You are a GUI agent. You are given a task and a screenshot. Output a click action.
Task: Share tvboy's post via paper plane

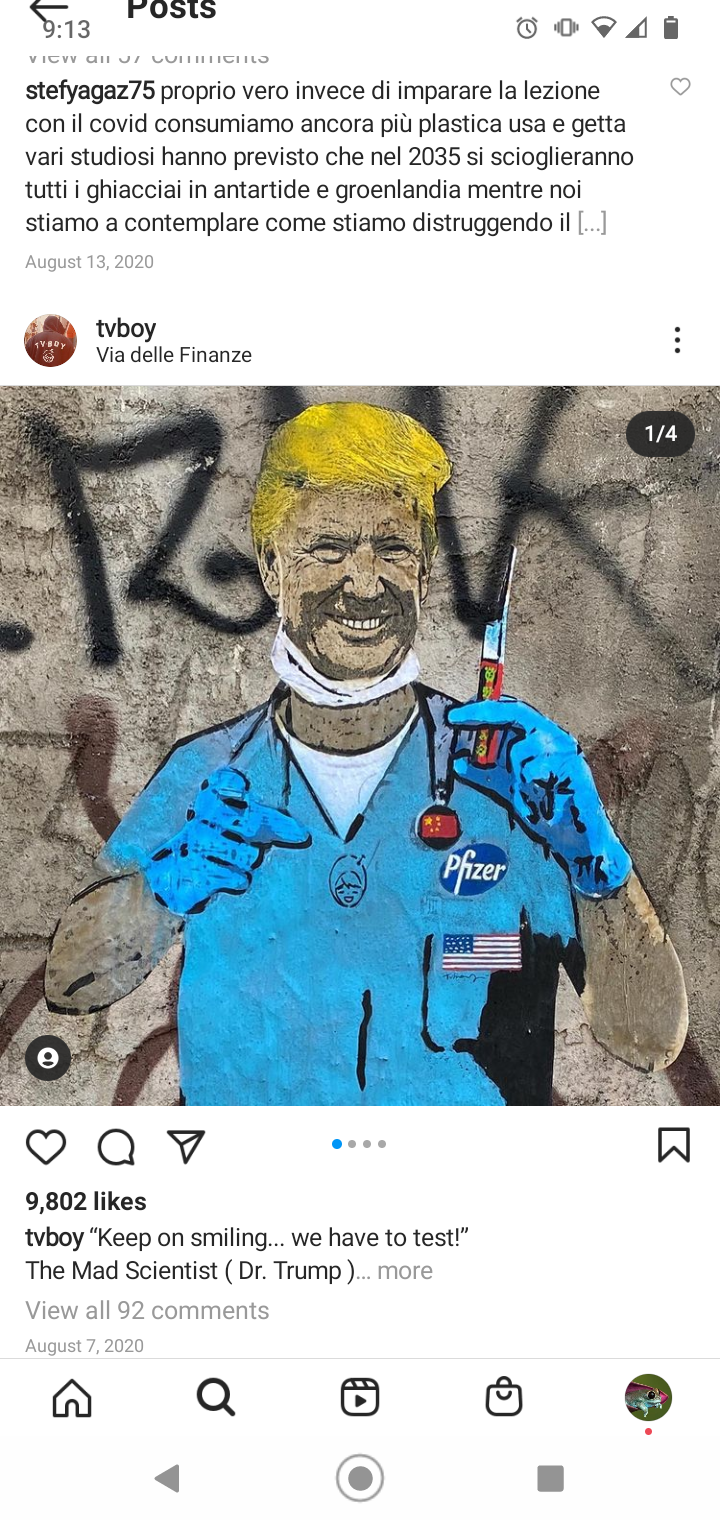tap(186, 1146)
